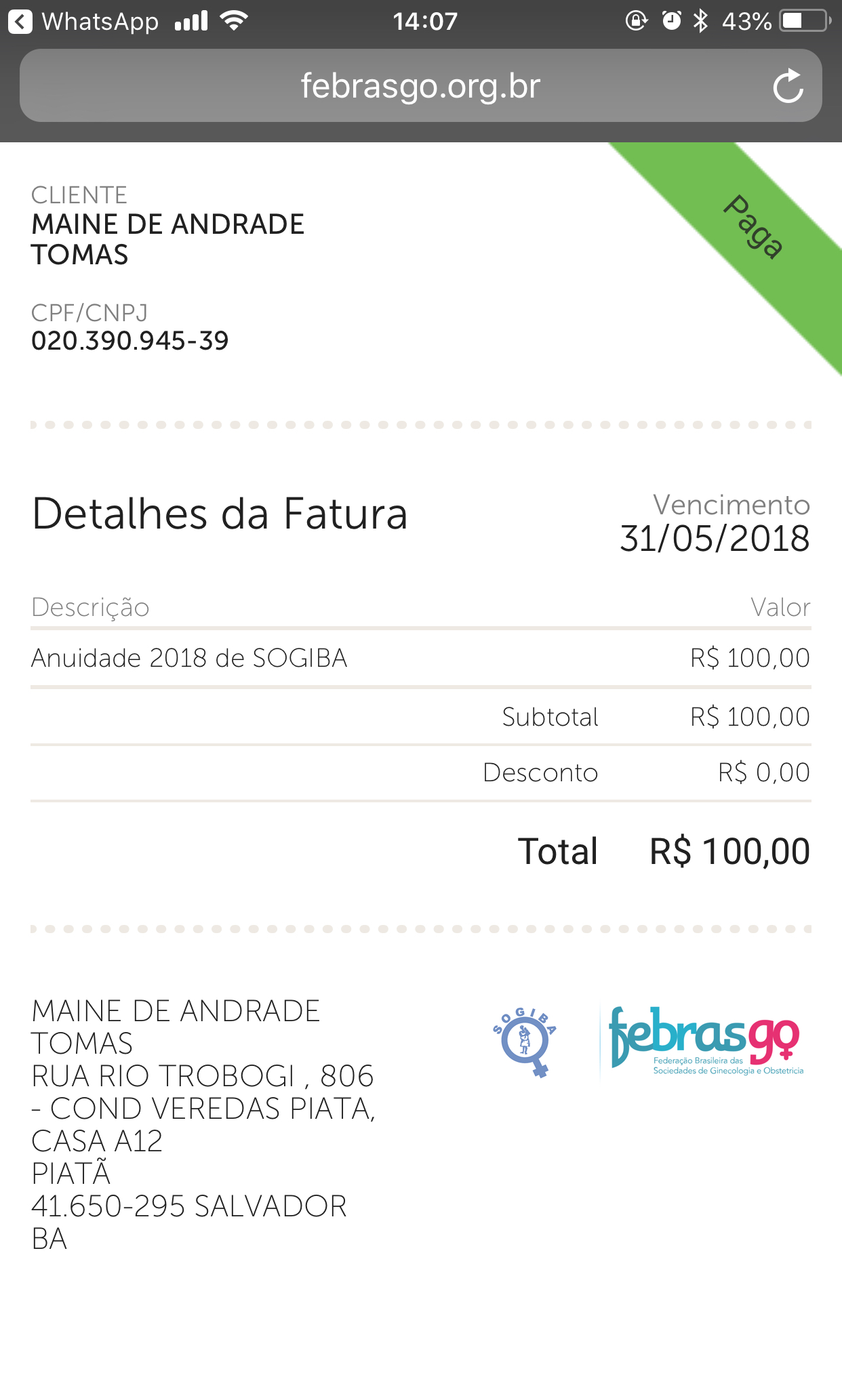Return to WhatsApp via back arrow
842x1400 pixels.
(x=20, y=22)
